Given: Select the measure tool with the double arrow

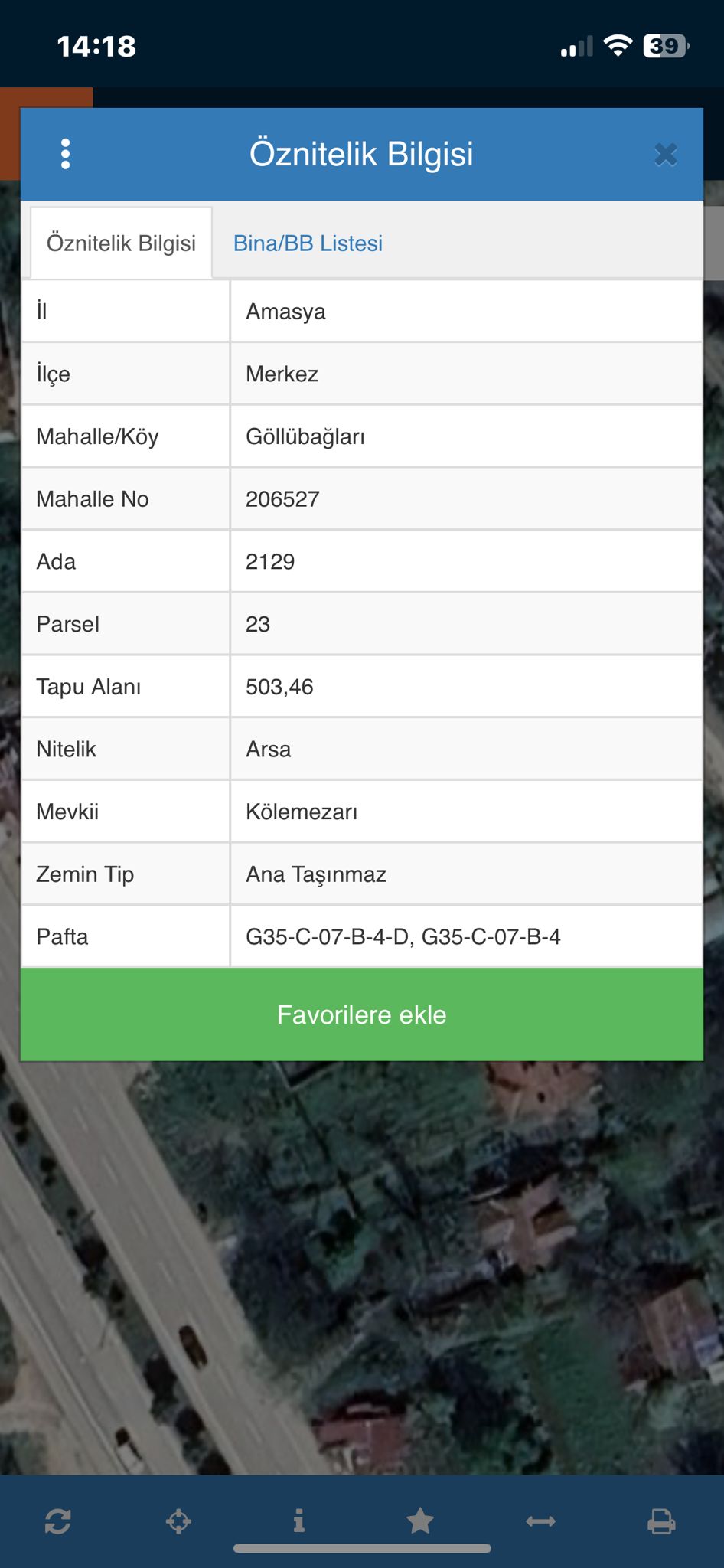Looking at the screenshot, I should 540,1521.
